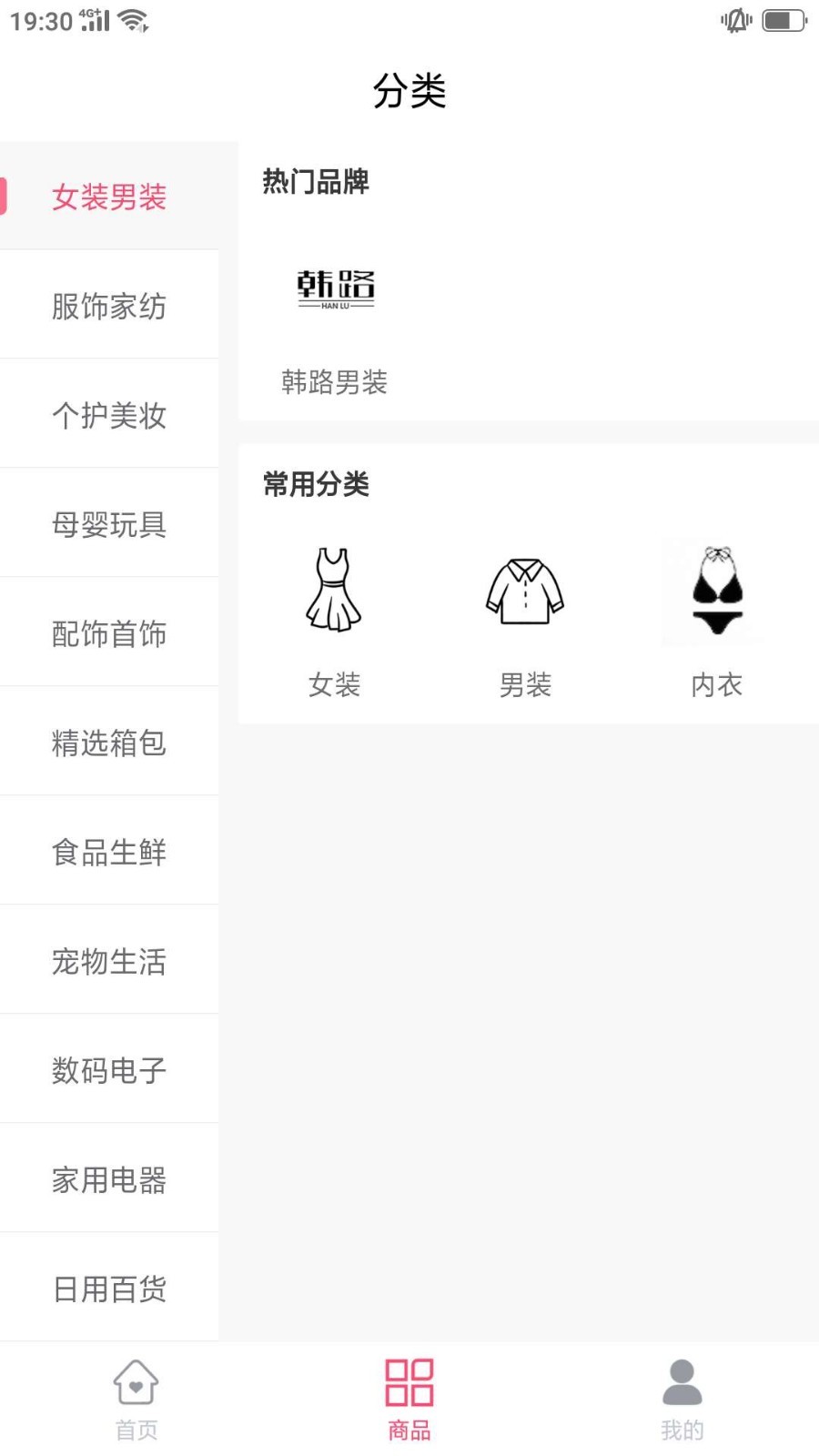Tap the 商品 grid icon
The width and height of the screenshot is (819, 1456).
409,1383
